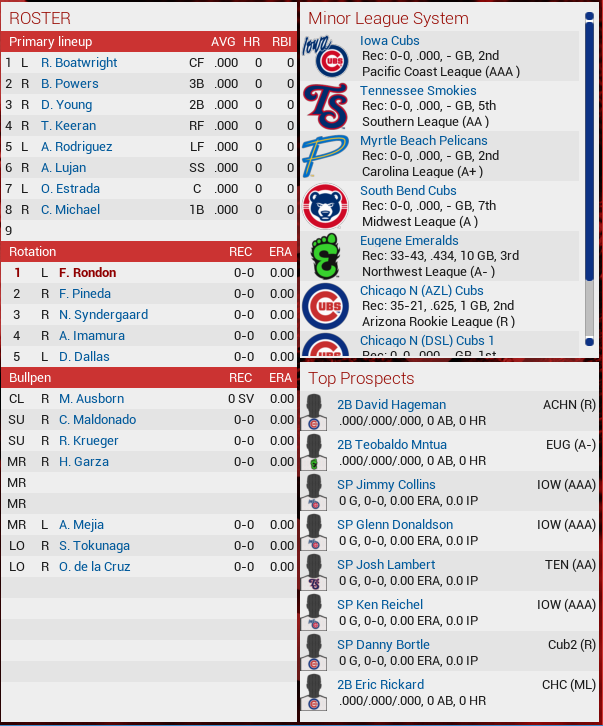
Task: Open prospect 2B Eric Rickard
Action: (380, 685)
